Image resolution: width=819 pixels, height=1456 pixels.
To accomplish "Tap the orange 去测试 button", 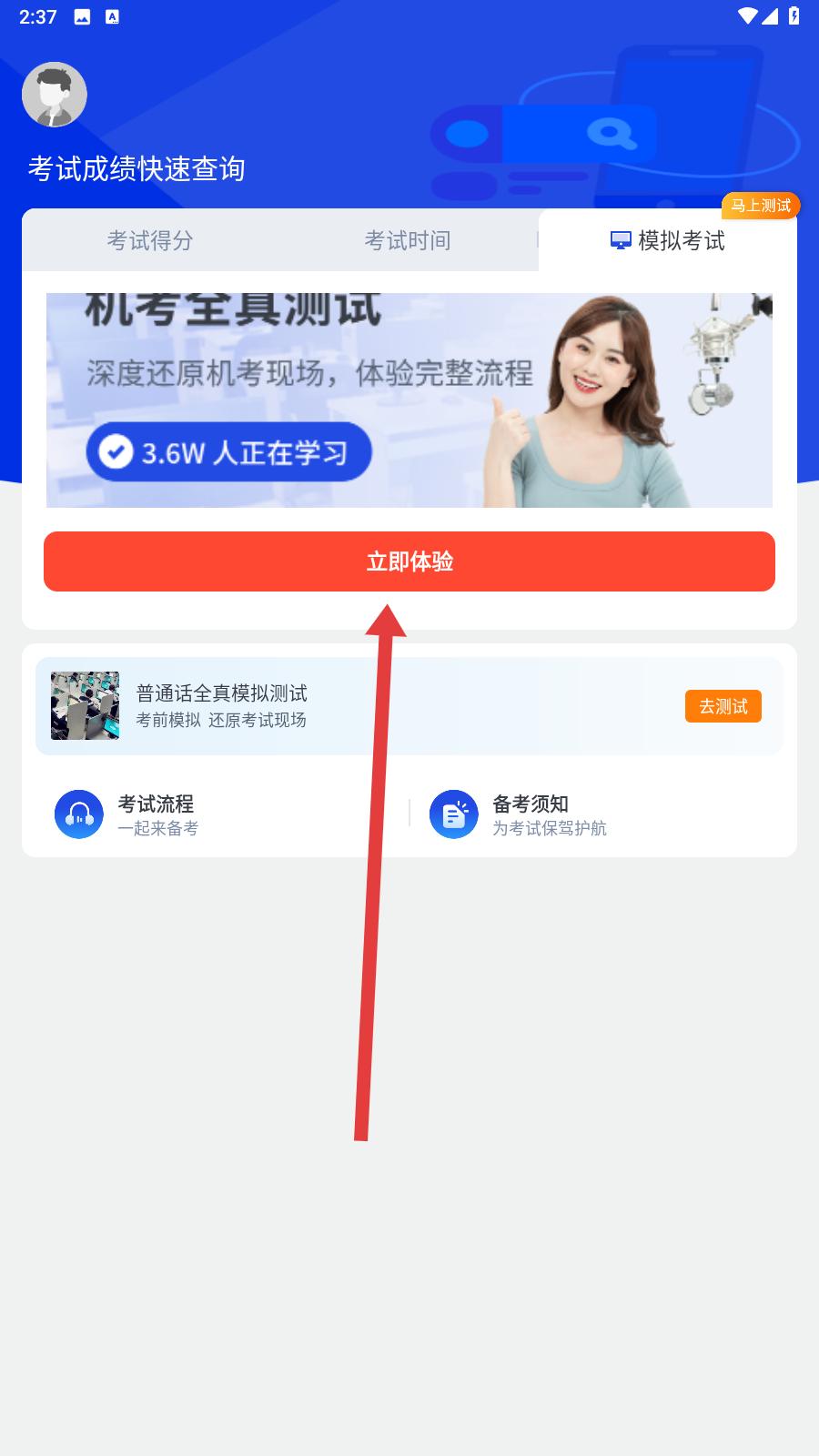I will tap(723, 706).
